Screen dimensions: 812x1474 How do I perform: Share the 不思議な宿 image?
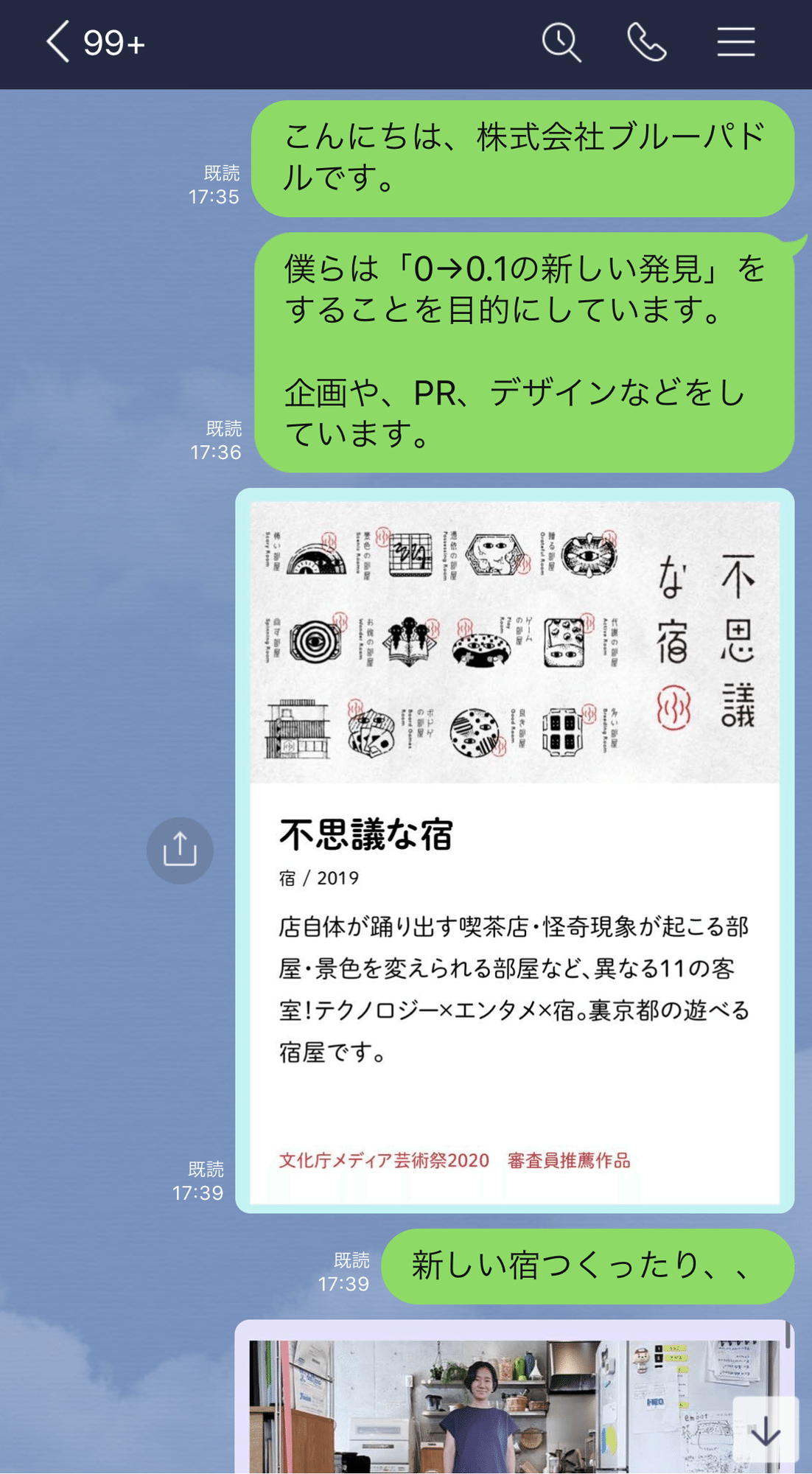[x=180, y=850]
